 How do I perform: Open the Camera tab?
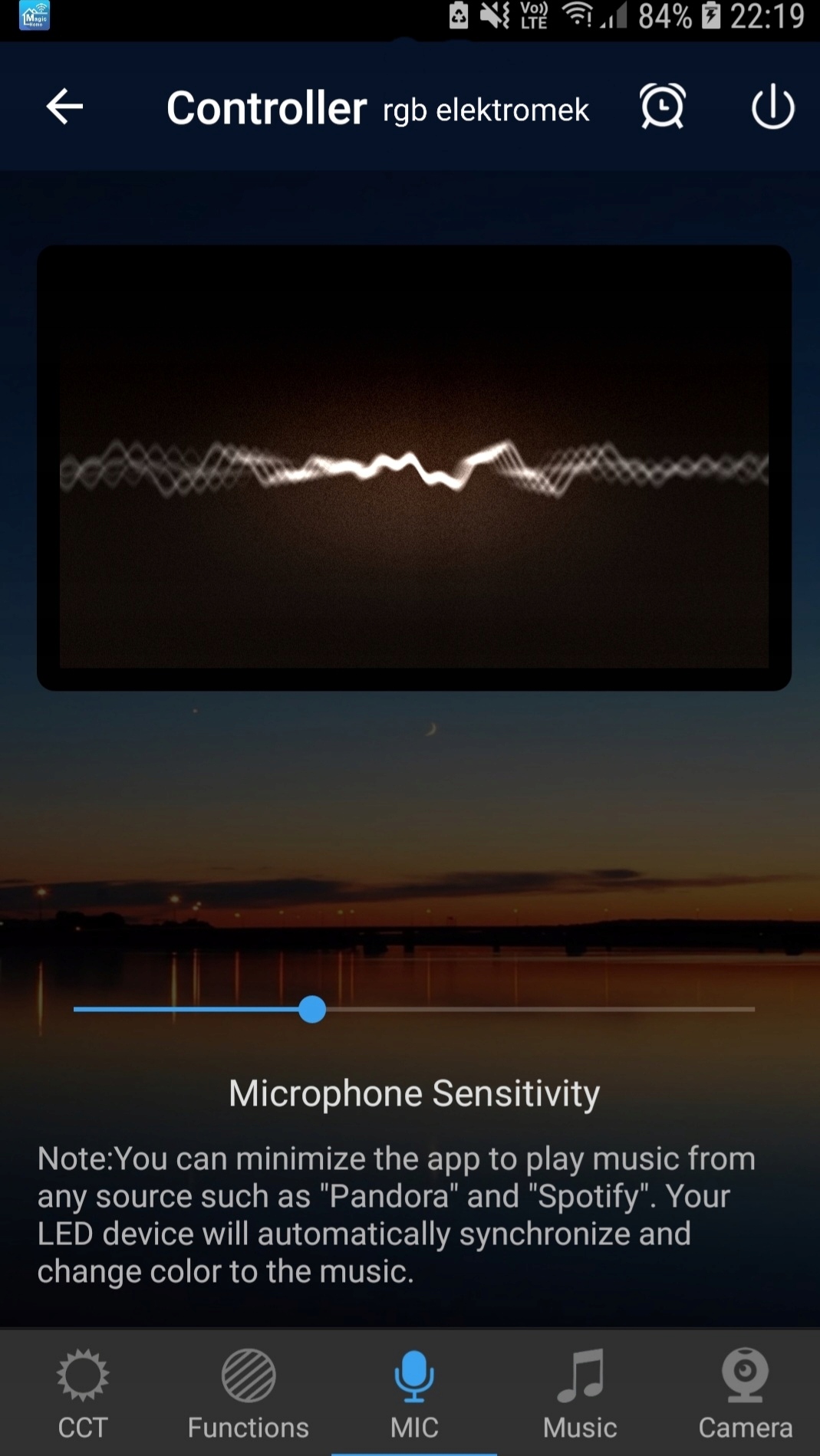click(x=745, y=1393)
